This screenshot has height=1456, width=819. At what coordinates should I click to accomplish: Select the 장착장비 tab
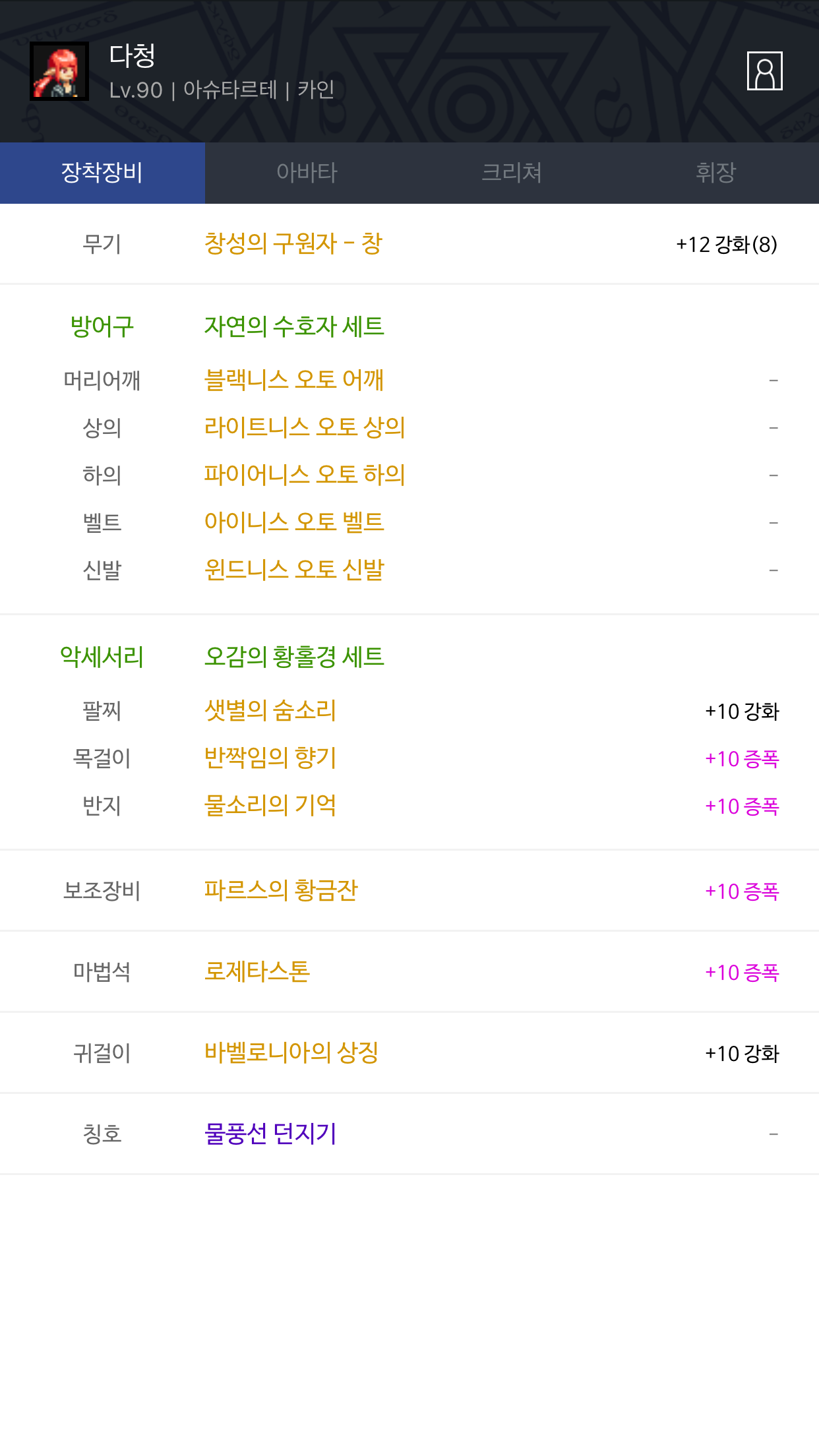(102, 173)
